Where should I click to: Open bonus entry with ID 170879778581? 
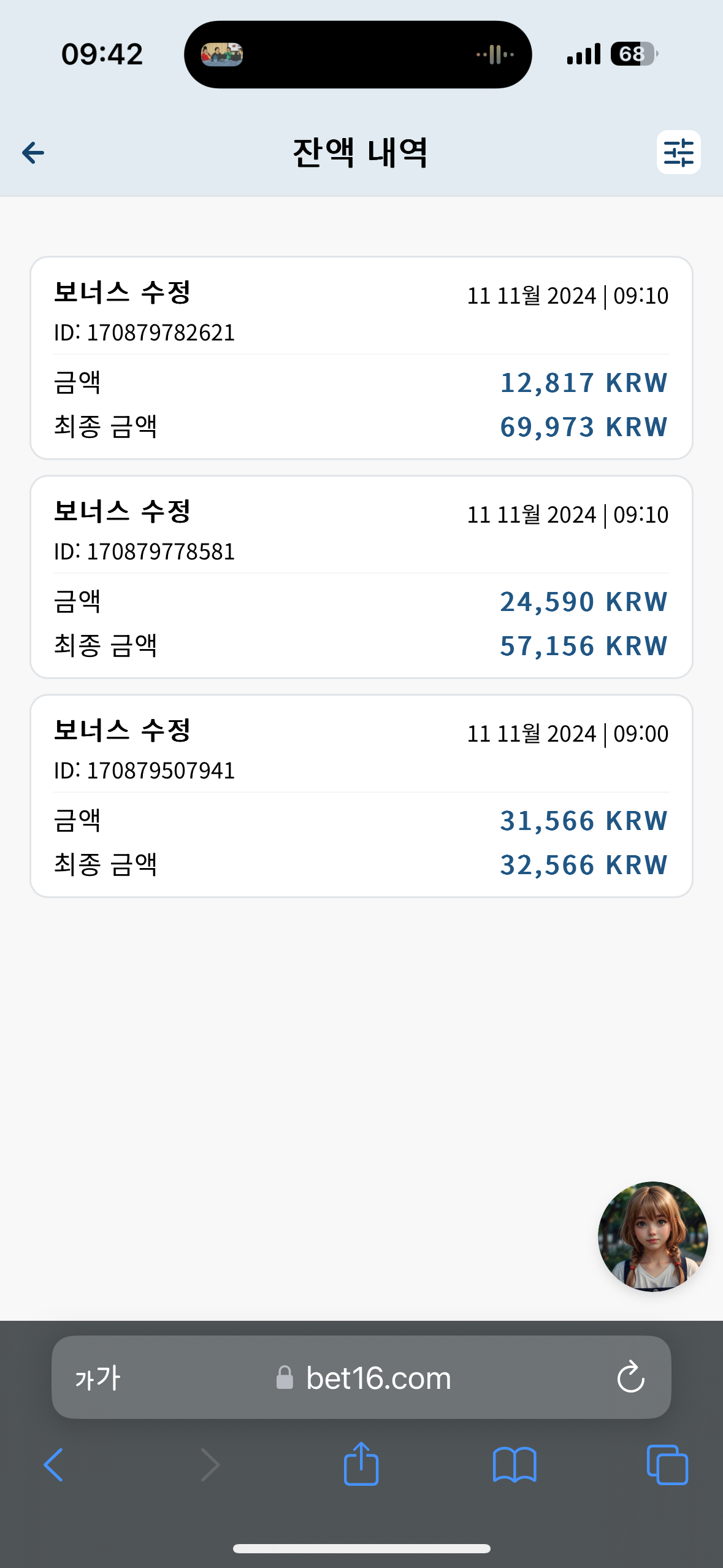pos(361,577)
